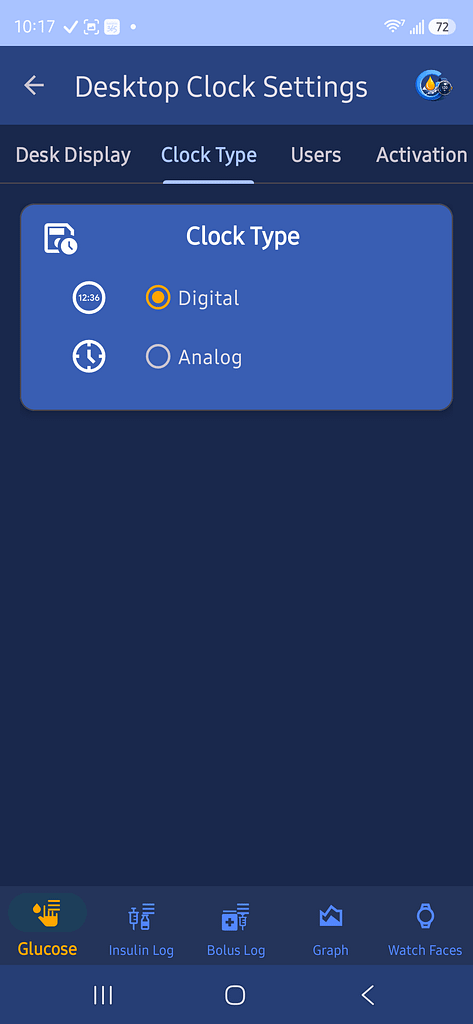This screenshot has width=473, height=1024.
Task: Go back using the app bar arrow
Action: tap(34, 86)
